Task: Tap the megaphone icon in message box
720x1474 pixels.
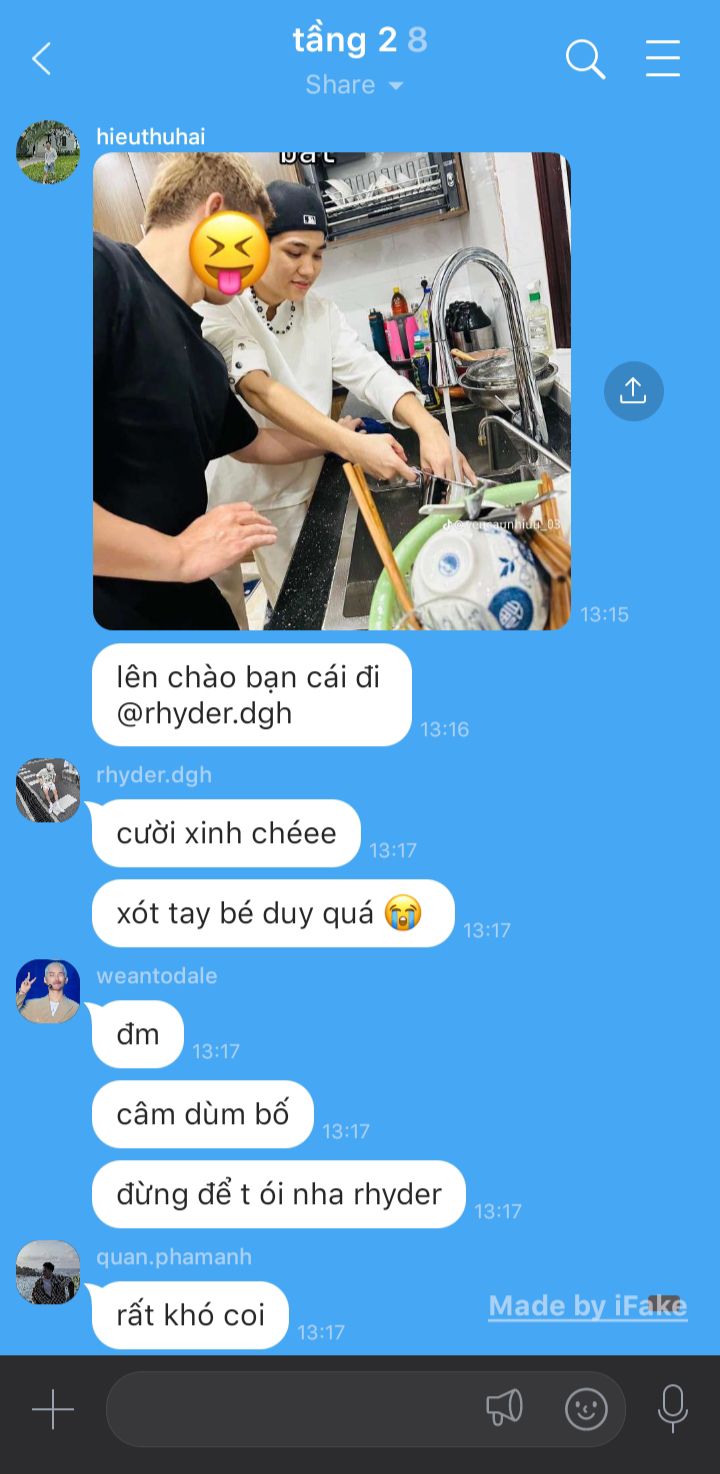Action: 504,1409
